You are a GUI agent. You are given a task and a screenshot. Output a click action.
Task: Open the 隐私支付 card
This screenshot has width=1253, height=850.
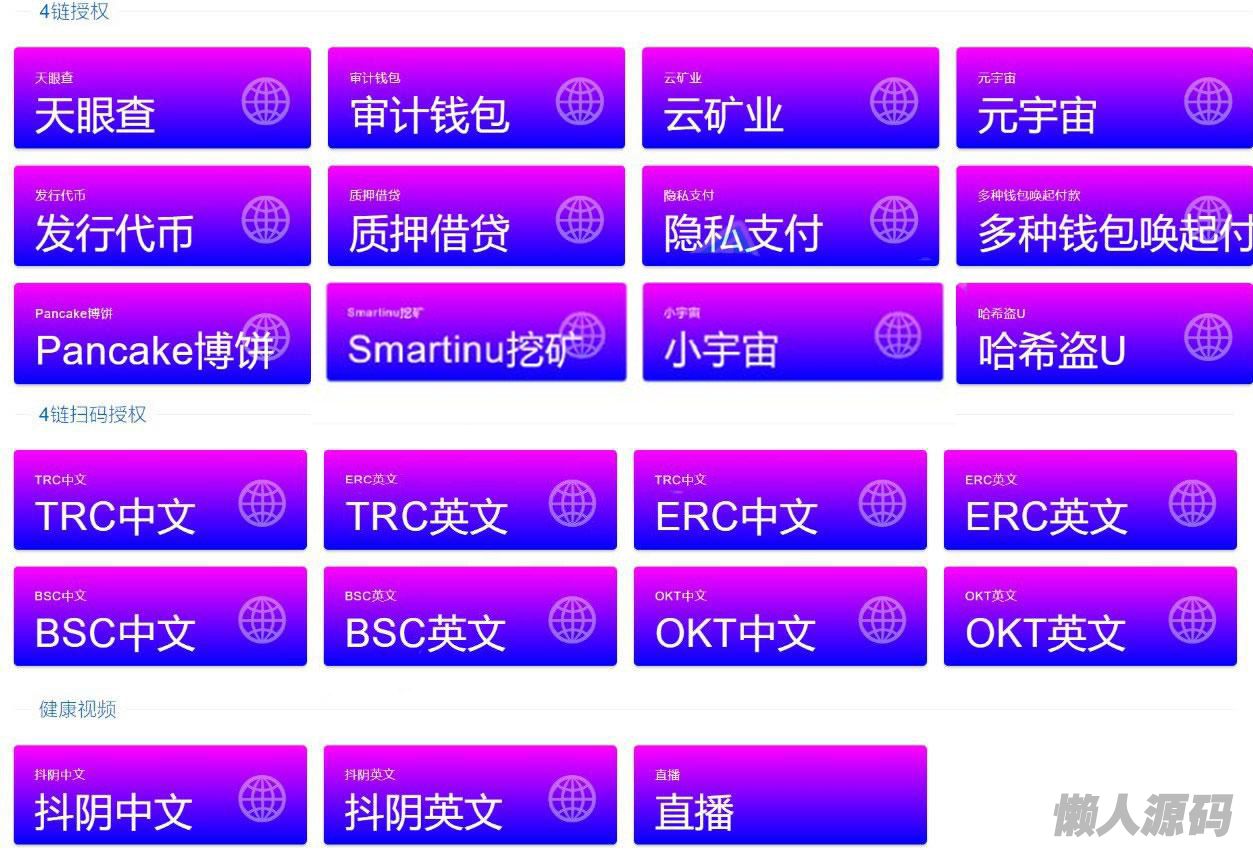pyautogui.click(x=790, y=216)
